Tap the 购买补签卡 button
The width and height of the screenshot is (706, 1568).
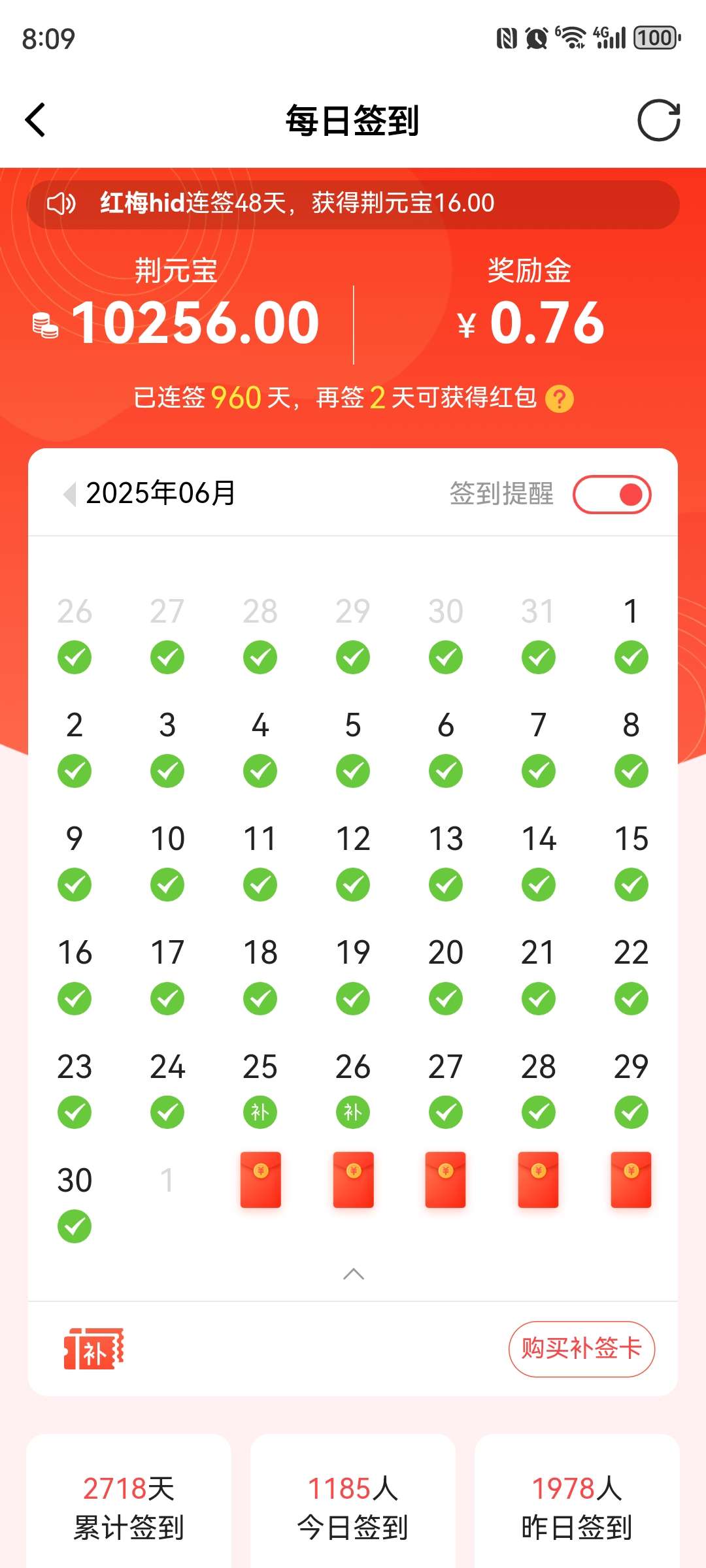coord(581,1348)
